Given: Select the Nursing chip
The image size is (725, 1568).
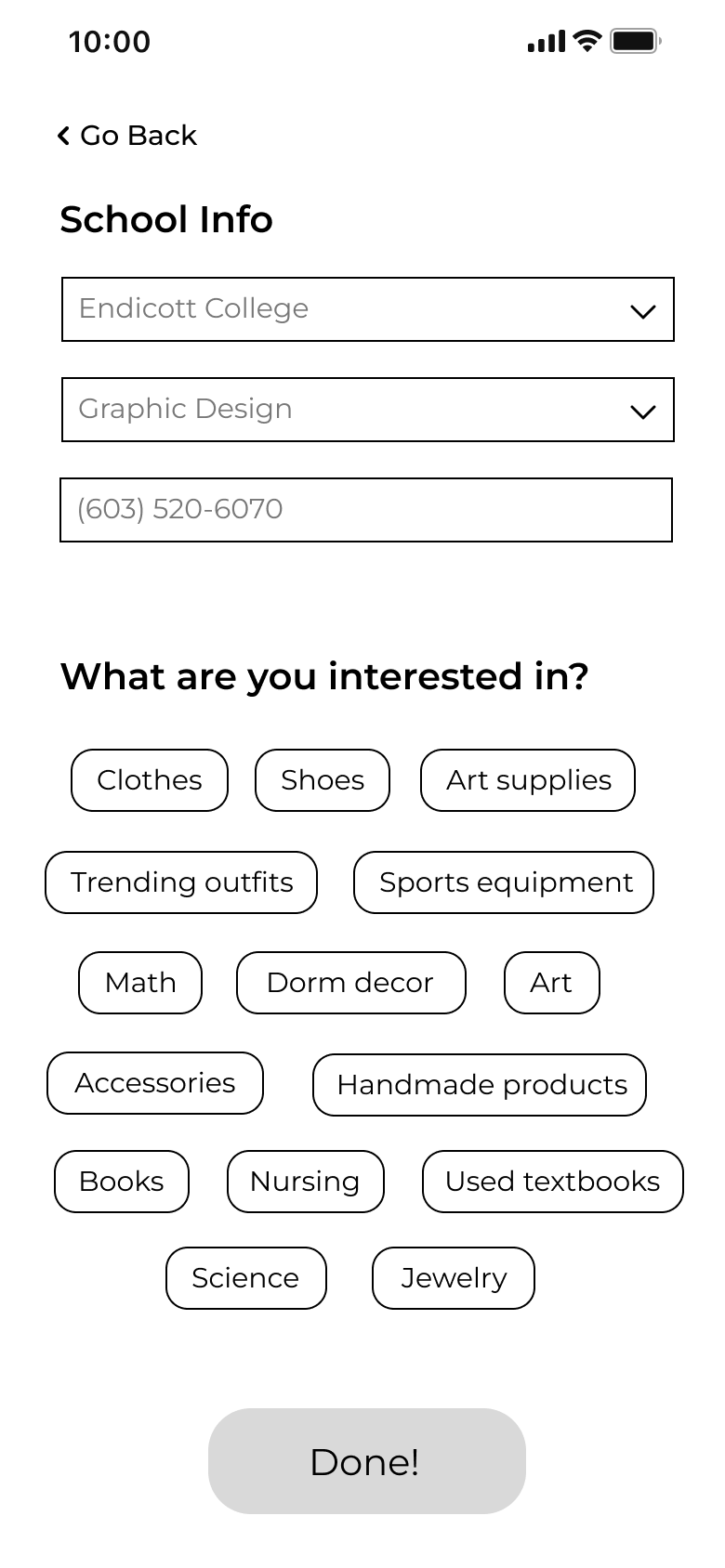Looking at the screenshot, I should pos(306,1182).
